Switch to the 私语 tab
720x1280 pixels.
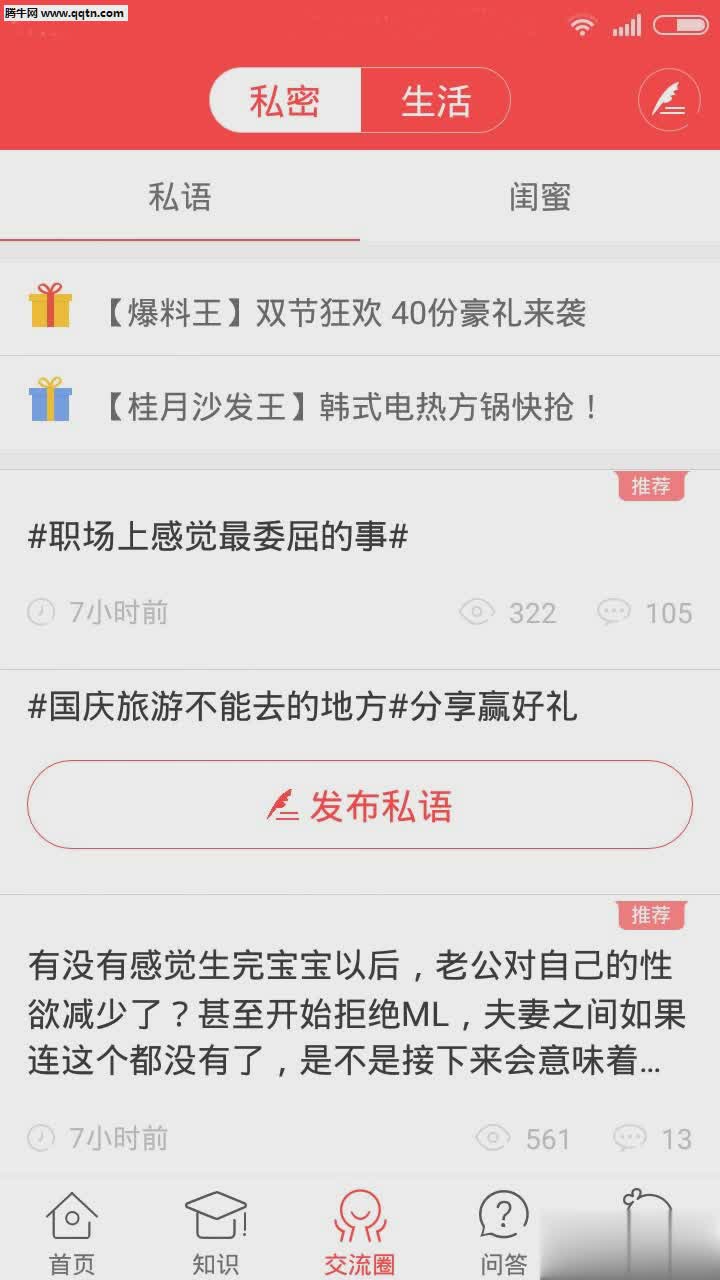click(x=180, y=198)
